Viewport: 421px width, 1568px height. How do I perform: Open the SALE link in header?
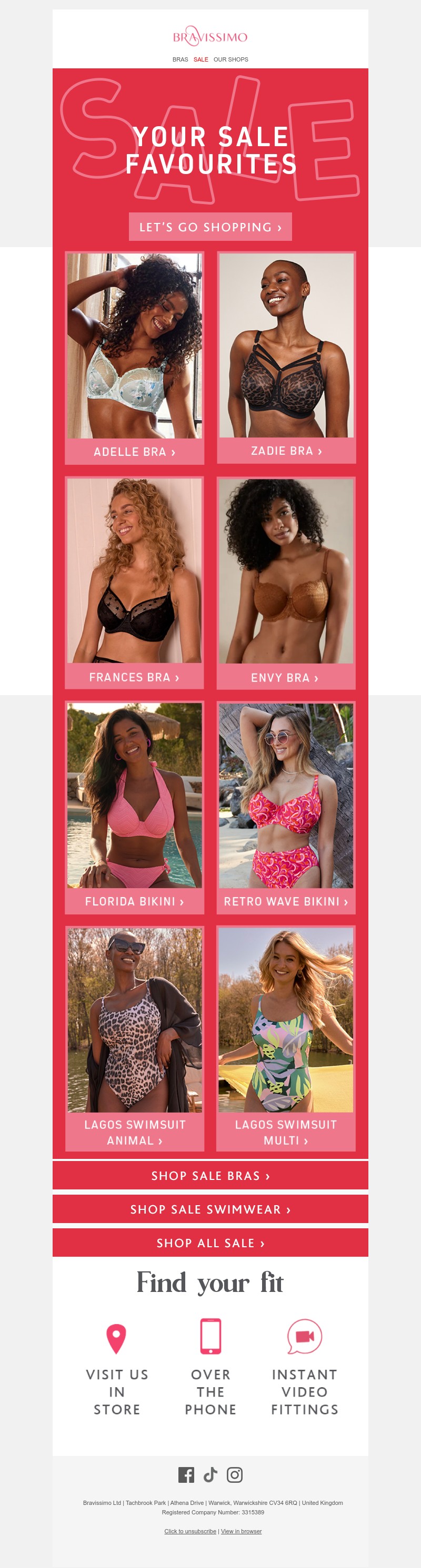click(201, 59)
